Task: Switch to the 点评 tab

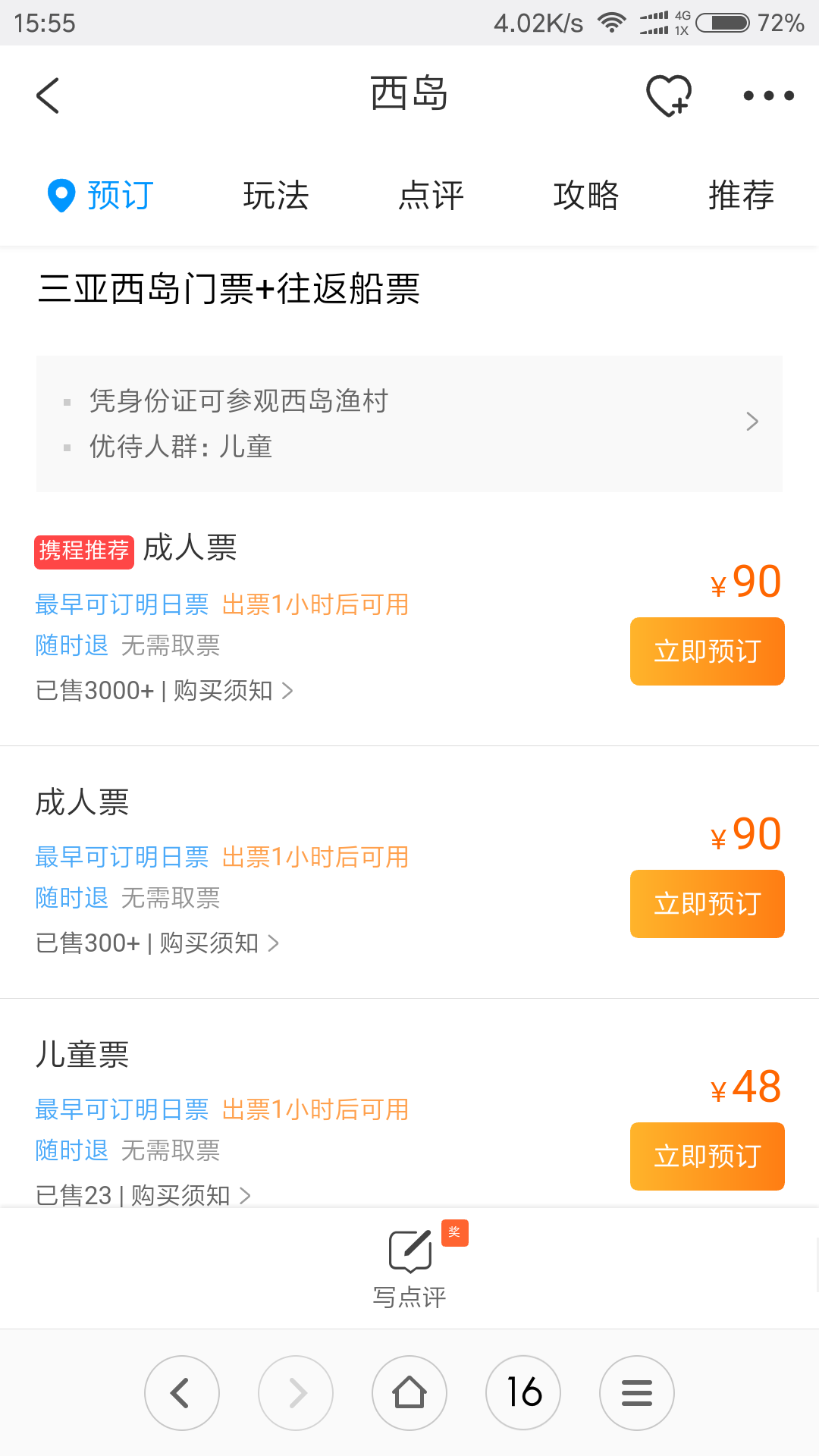Action: [x=431, y=196]
